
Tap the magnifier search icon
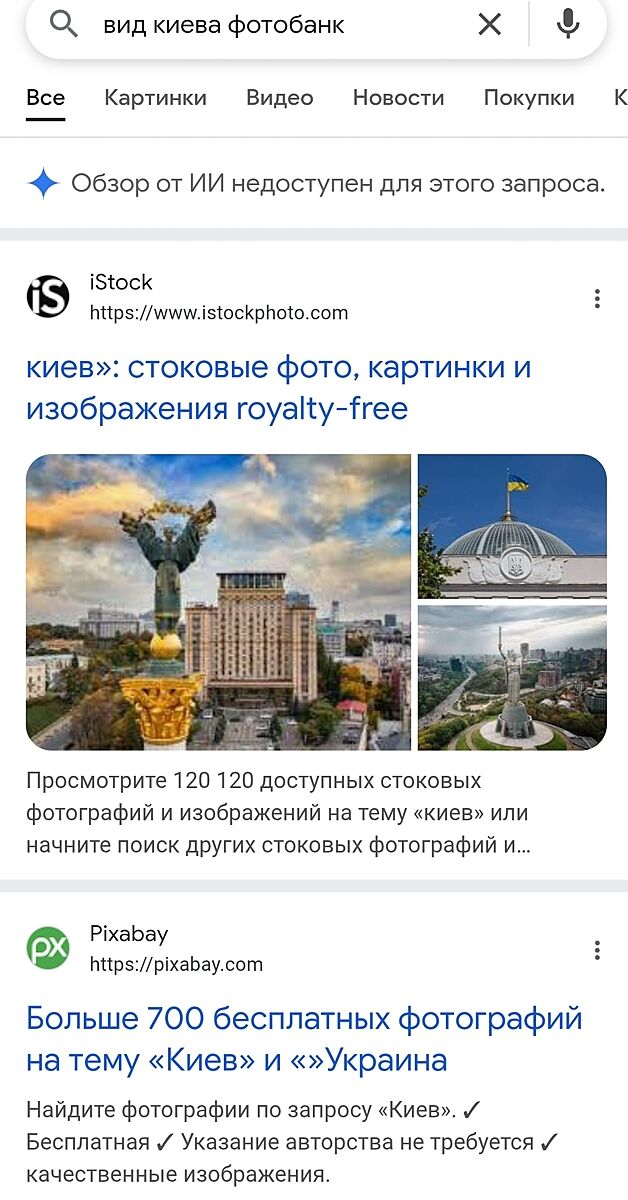click(x=64, y=25)
